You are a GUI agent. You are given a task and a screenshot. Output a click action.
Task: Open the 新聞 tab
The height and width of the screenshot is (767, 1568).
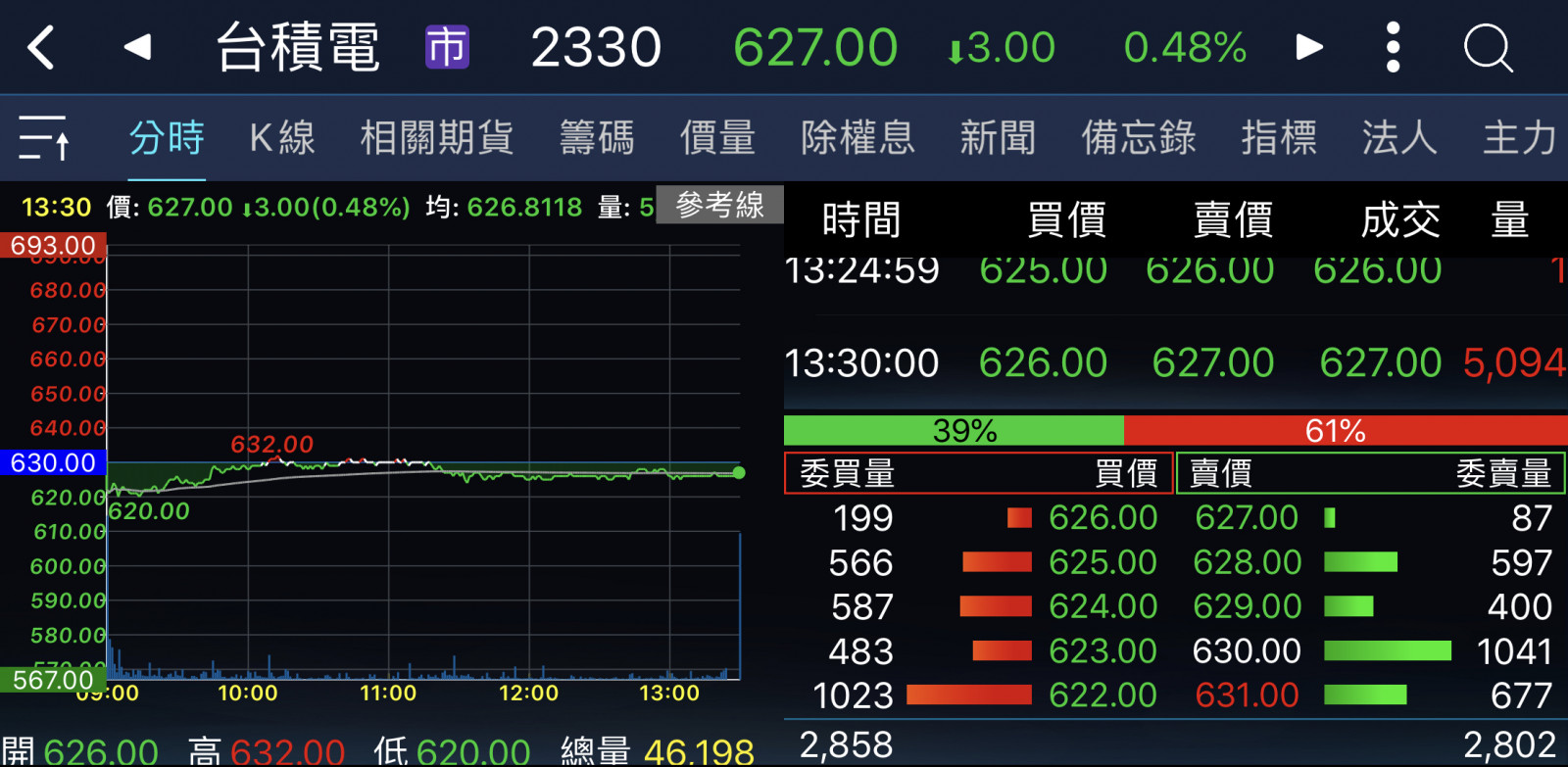point(998,137)
